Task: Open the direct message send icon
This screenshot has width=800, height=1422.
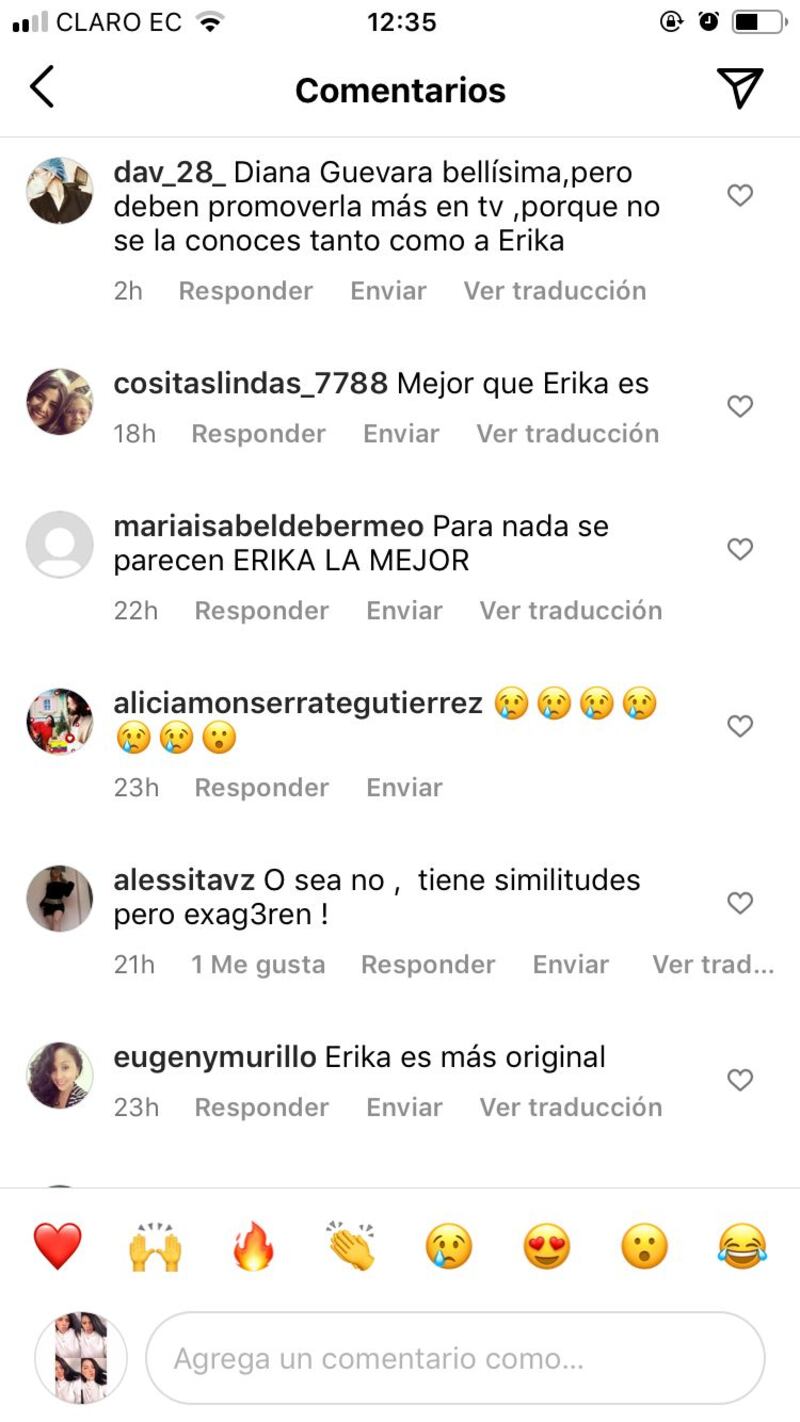Action: [740, 88]
